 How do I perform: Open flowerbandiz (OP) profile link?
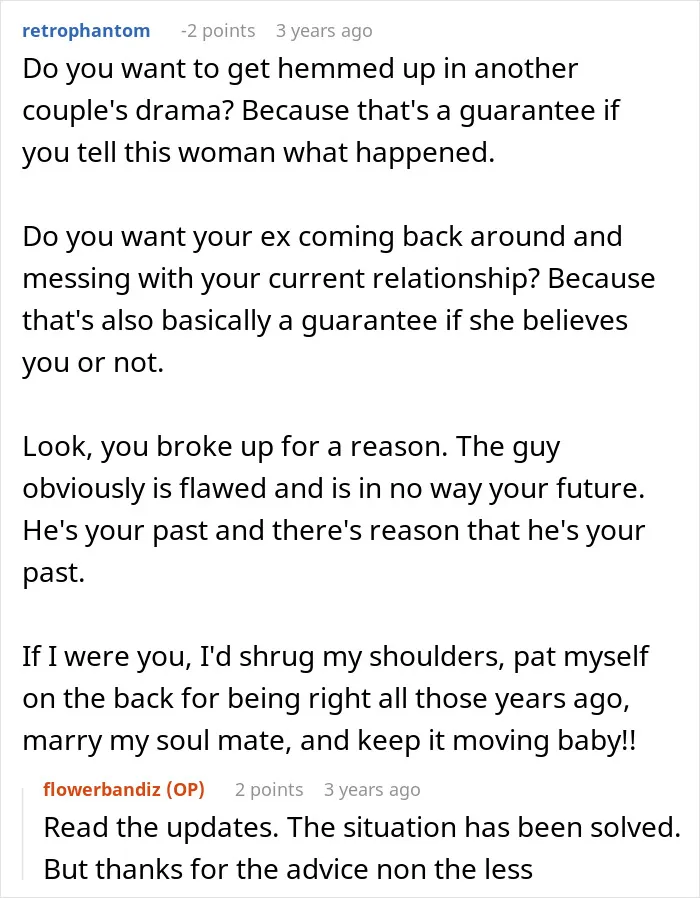pyautogui.click(x=124, y=789)
